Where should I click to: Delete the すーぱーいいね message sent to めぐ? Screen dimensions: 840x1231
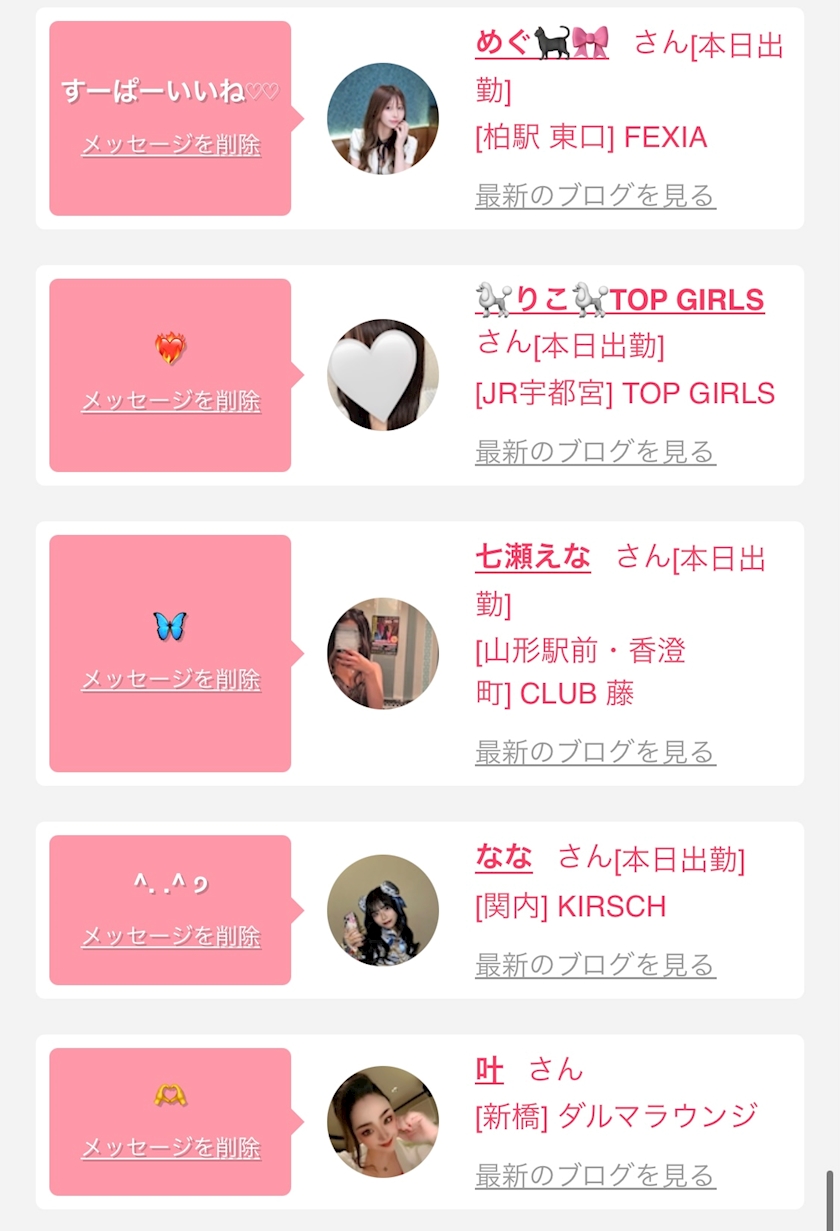(170, 145)
